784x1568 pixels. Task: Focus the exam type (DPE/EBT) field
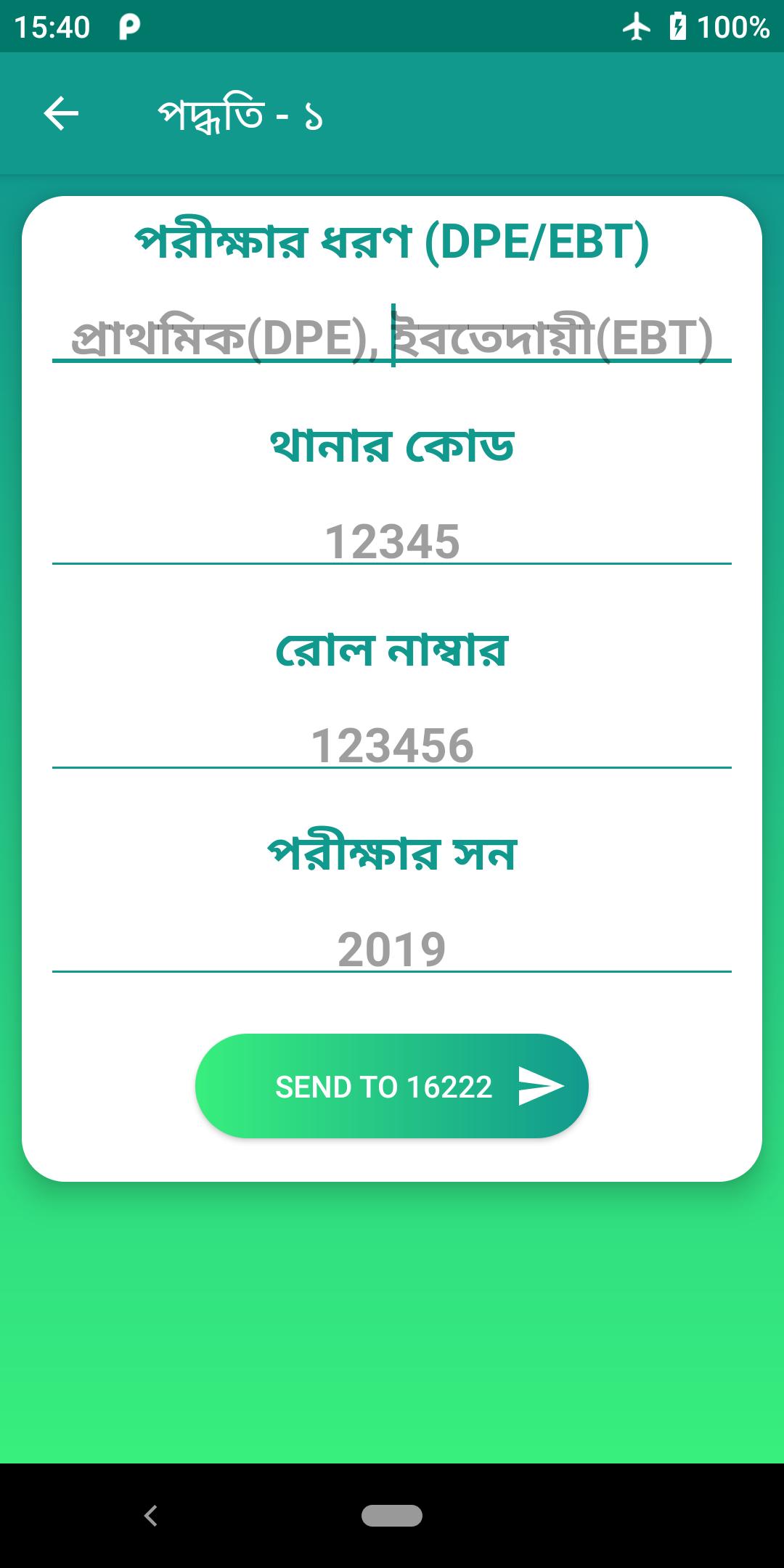[x=392, y=337]
